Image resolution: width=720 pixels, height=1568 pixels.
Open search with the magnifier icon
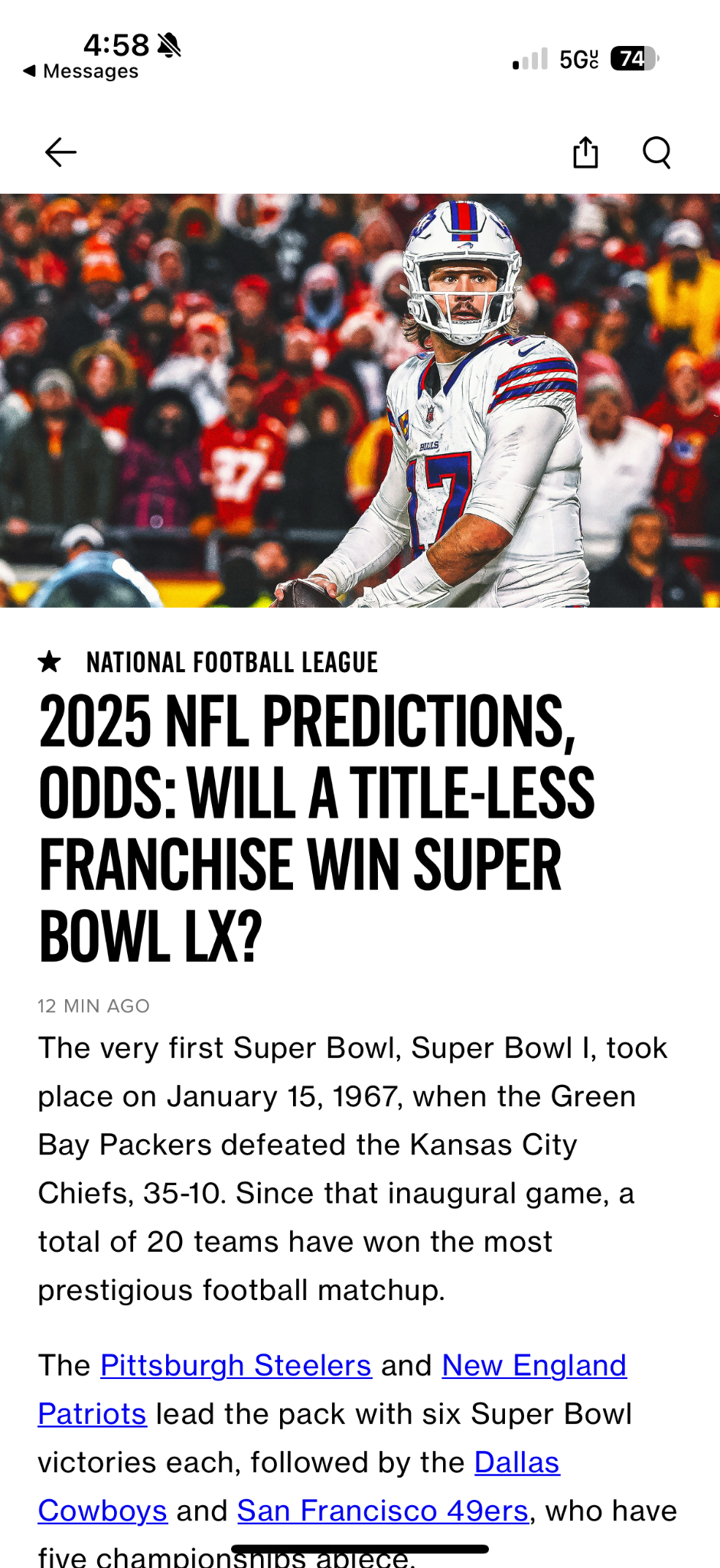coord(656,152)
